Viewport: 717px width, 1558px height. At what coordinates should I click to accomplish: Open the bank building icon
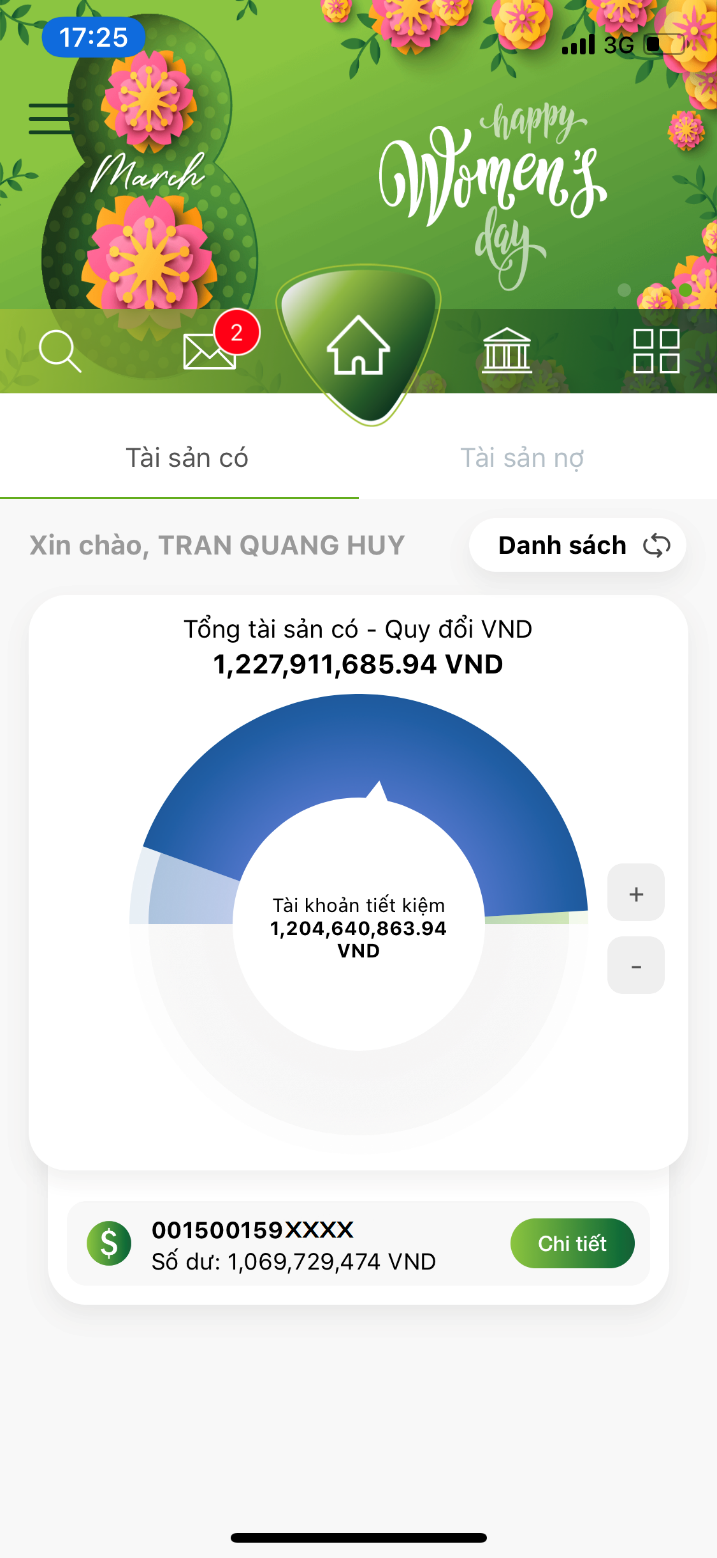click(x=506, y=351)
